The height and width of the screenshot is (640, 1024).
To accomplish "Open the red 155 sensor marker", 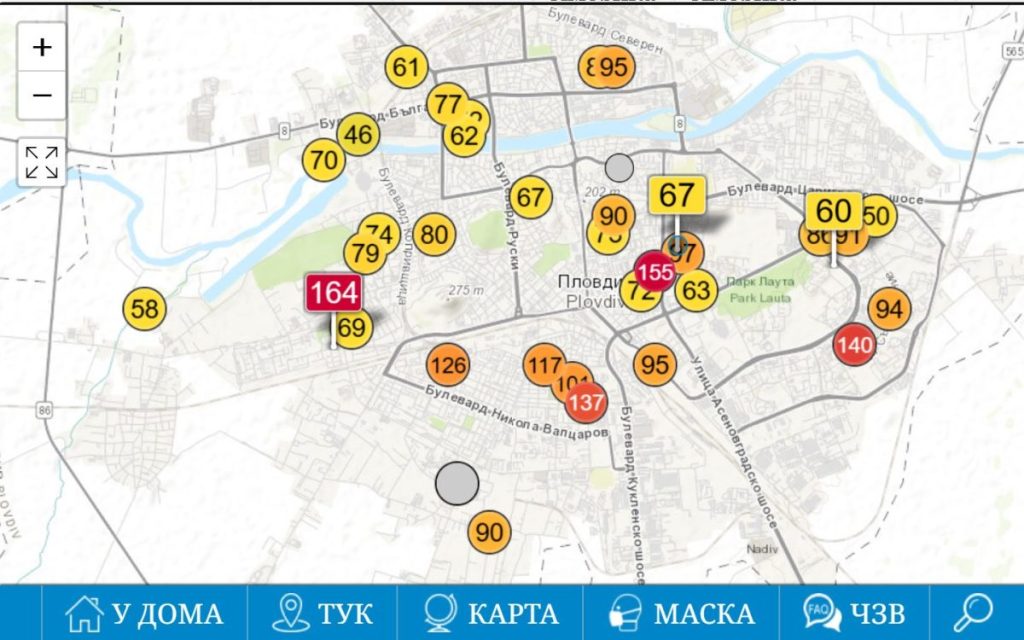I will pos(655,271).
